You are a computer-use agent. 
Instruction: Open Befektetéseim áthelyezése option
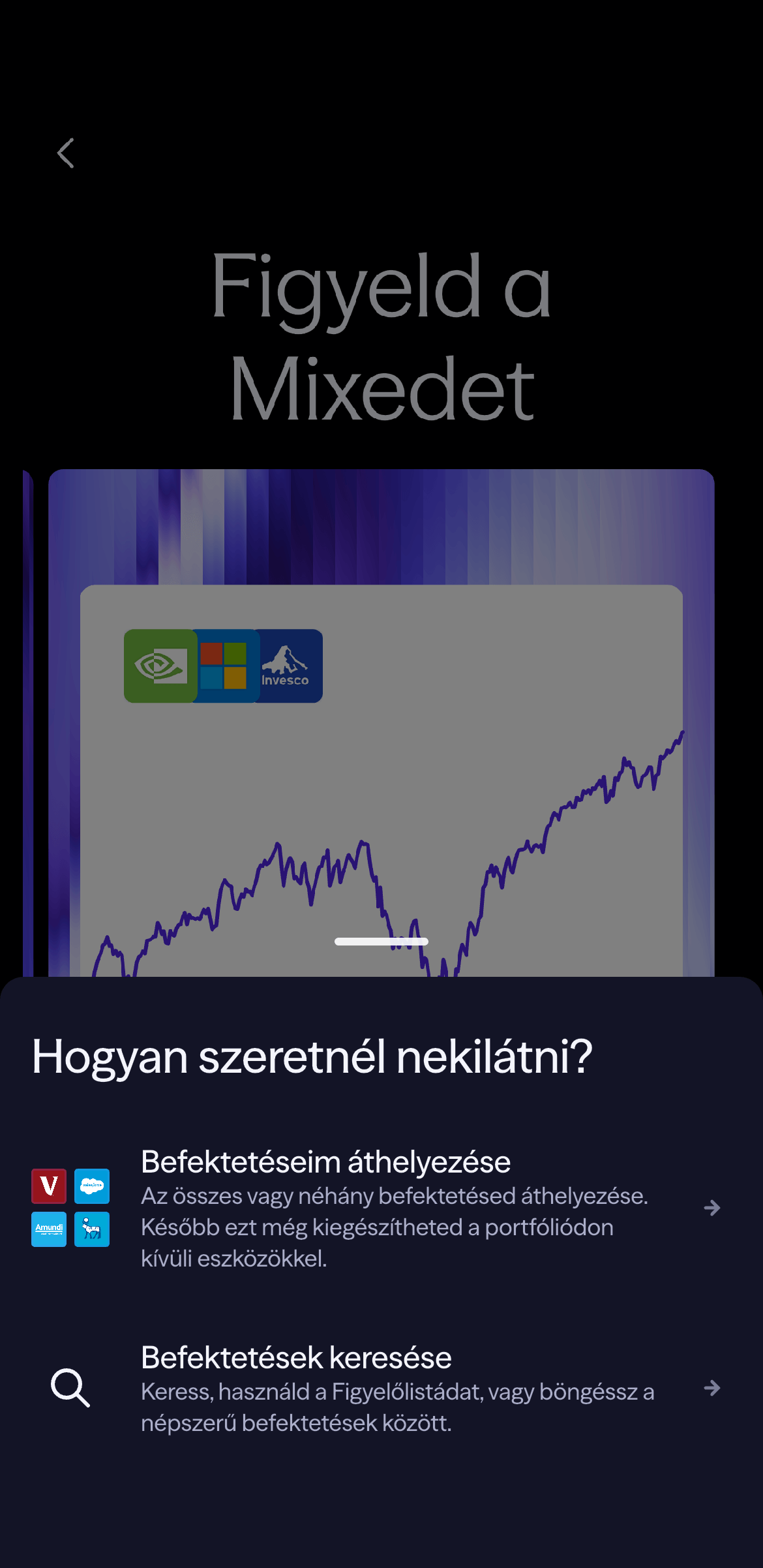[381, 1208]
